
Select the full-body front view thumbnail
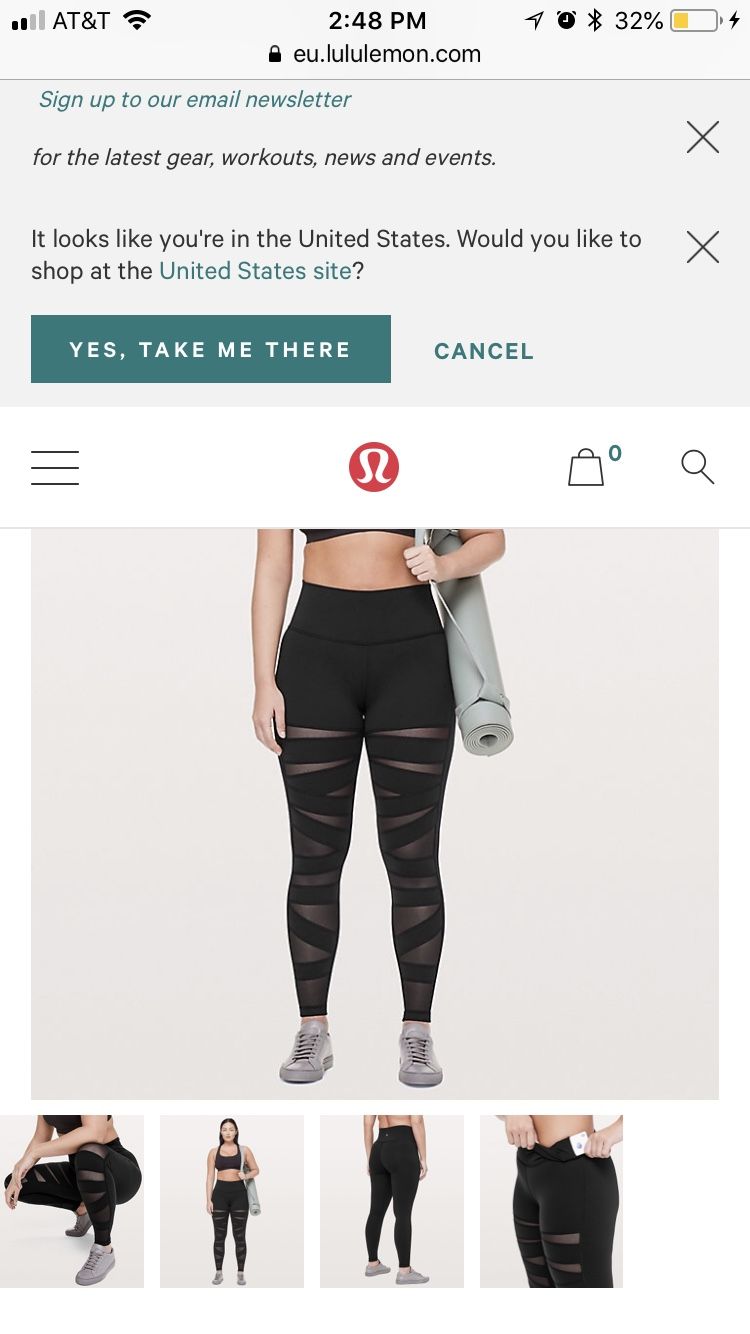[x=232, y=1201]
